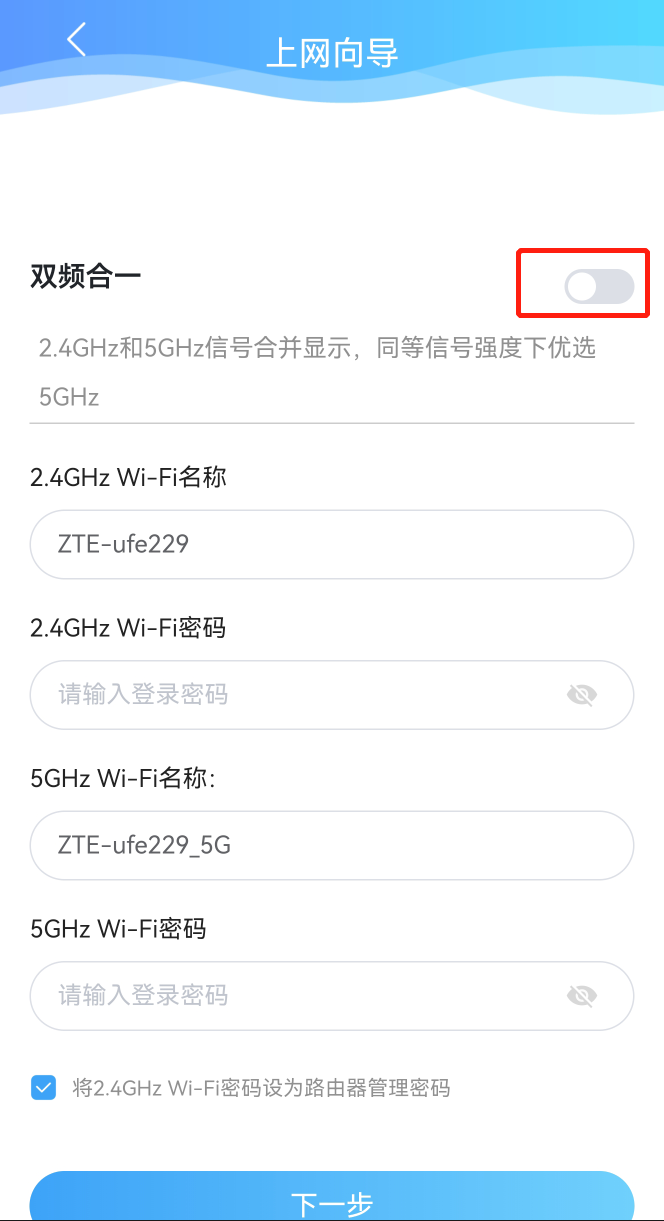Show the 5GHz Wi-Fi password

pyautogui.click(x=581, y=996)
